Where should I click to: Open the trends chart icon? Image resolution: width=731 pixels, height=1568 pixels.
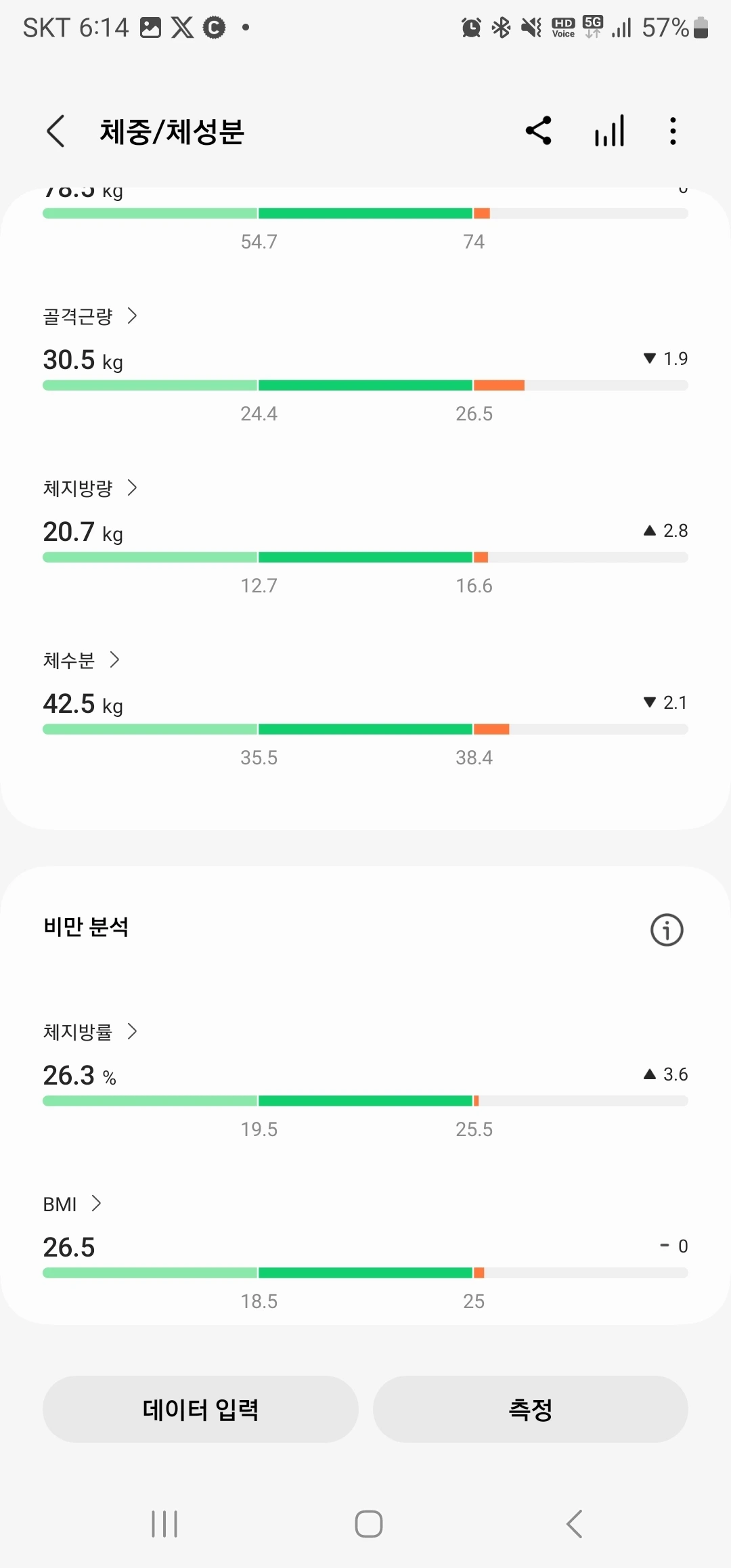coord(609,131)
